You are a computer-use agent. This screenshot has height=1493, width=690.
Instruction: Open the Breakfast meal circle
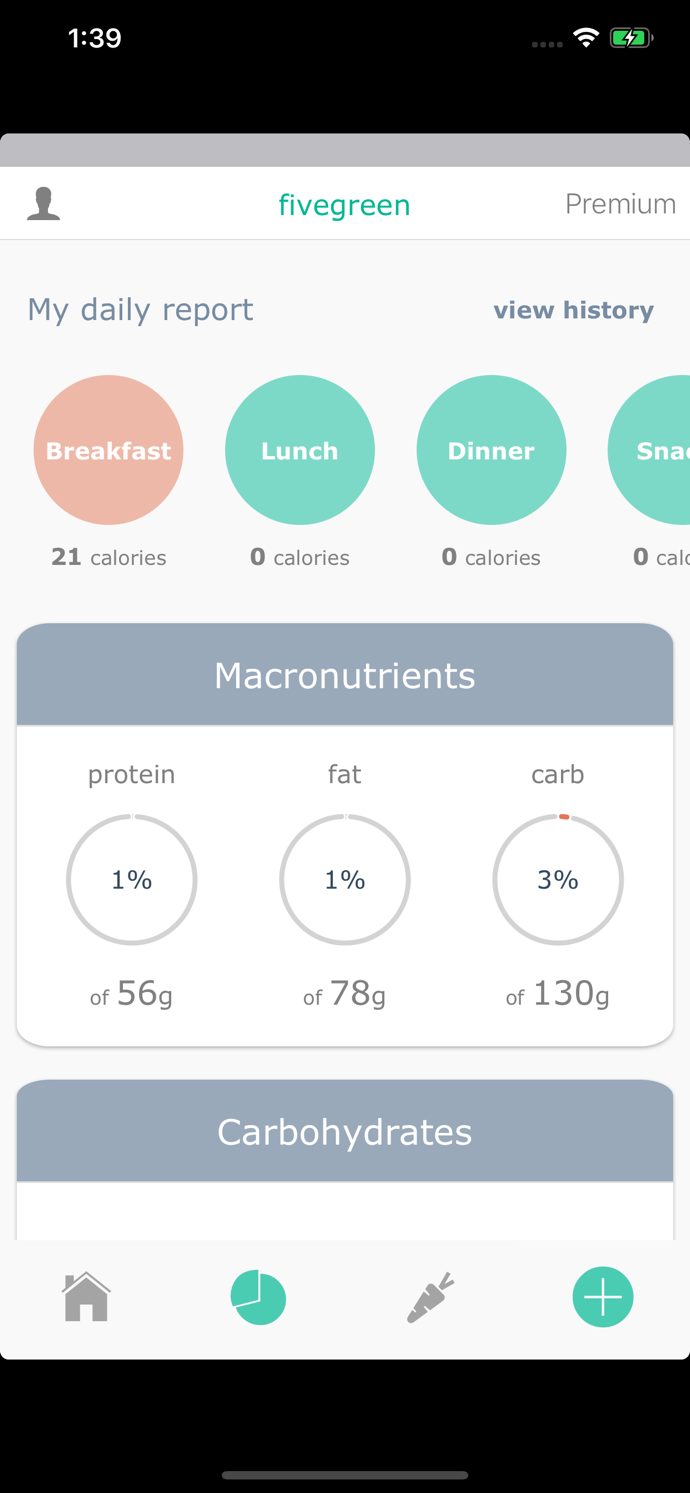point(108,450)
